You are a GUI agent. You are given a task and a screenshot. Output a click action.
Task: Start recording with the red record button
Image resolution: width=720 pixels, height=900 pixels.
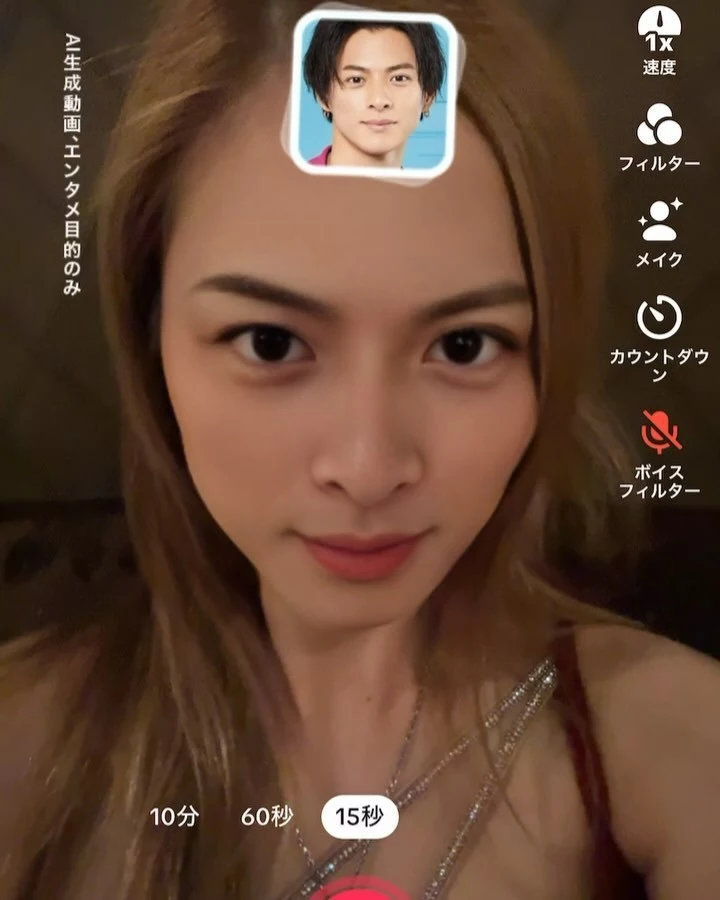[x=360, y=888]
